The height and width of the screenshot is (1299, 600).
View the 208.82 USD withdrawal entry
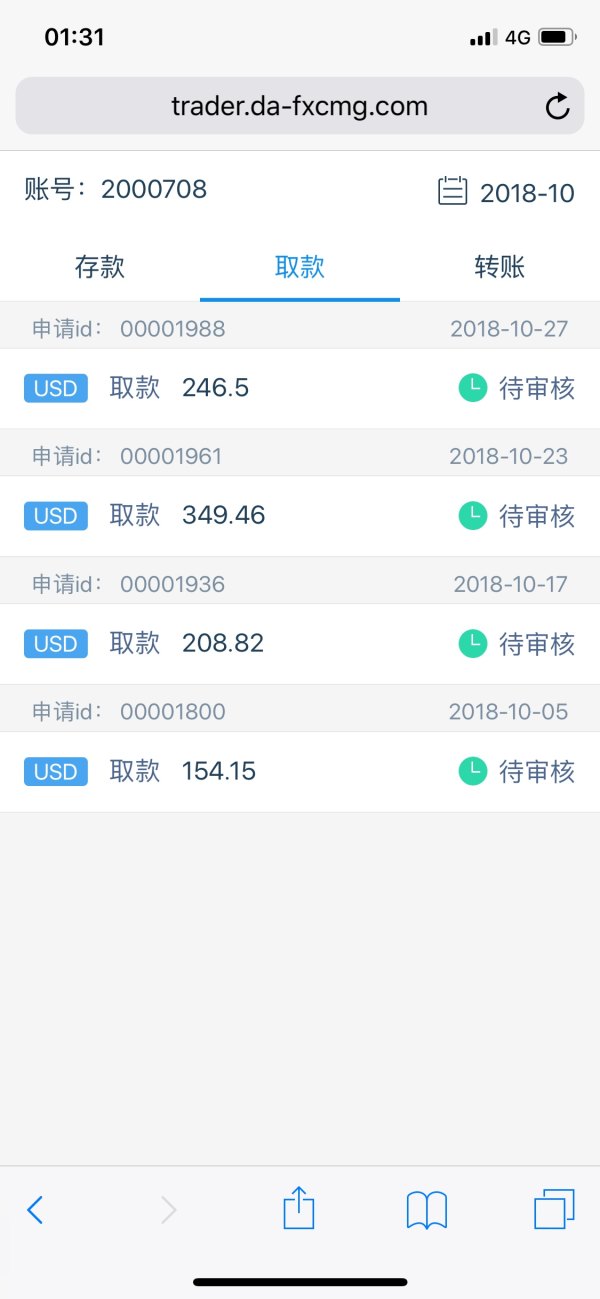[300, 644]
